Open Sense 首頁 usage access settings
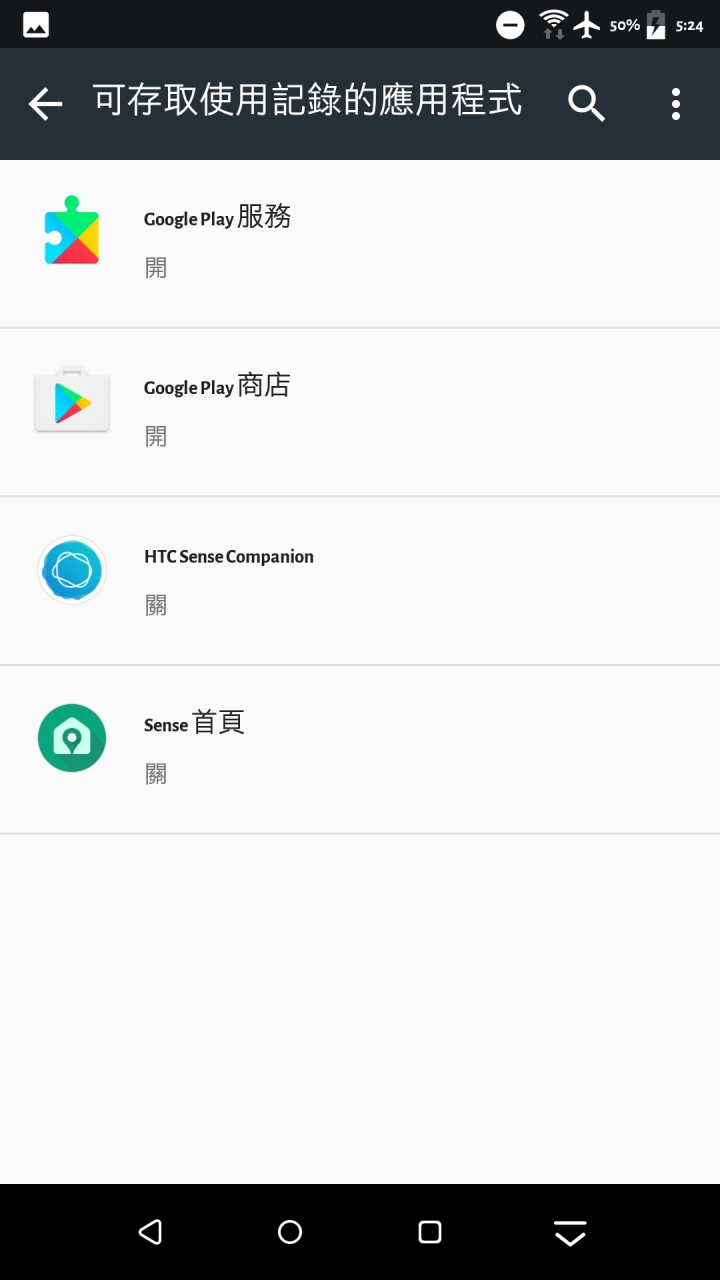 tap(360, 748)
